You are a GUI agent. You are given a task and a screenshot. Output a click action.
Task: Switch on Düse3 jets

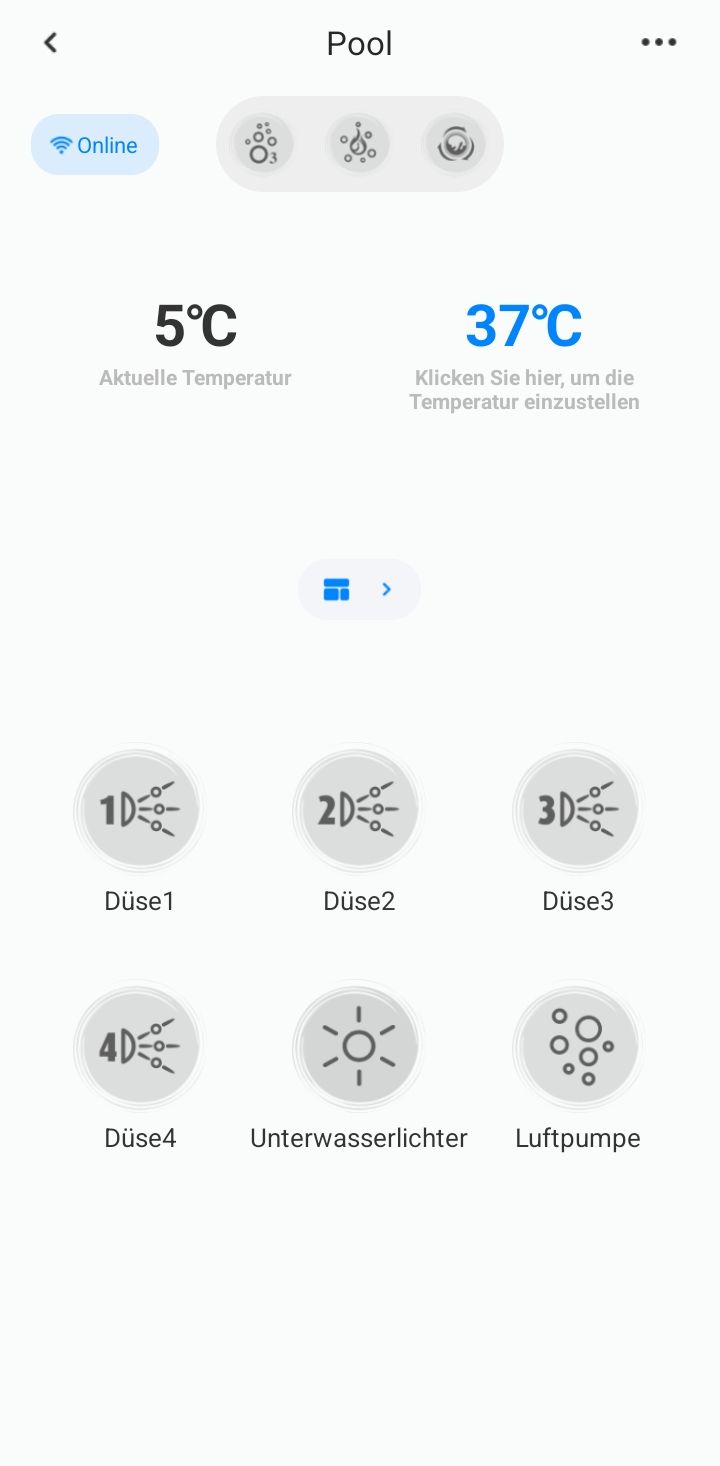coord(578,809)
